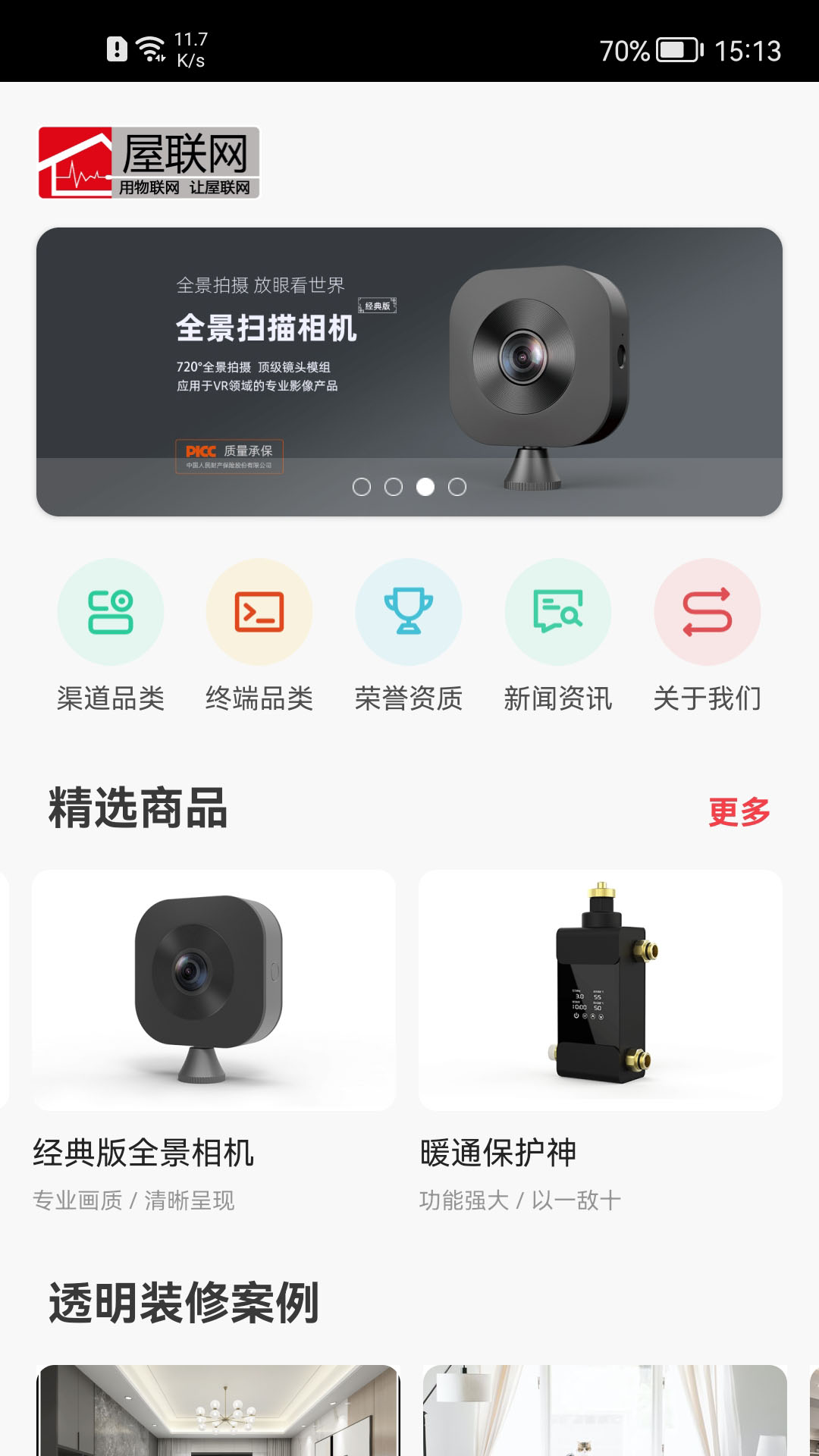The width and height of the screenshot is (819, 1456).
Task: Jump to the first banner slide dot
Action: [362, 487]
